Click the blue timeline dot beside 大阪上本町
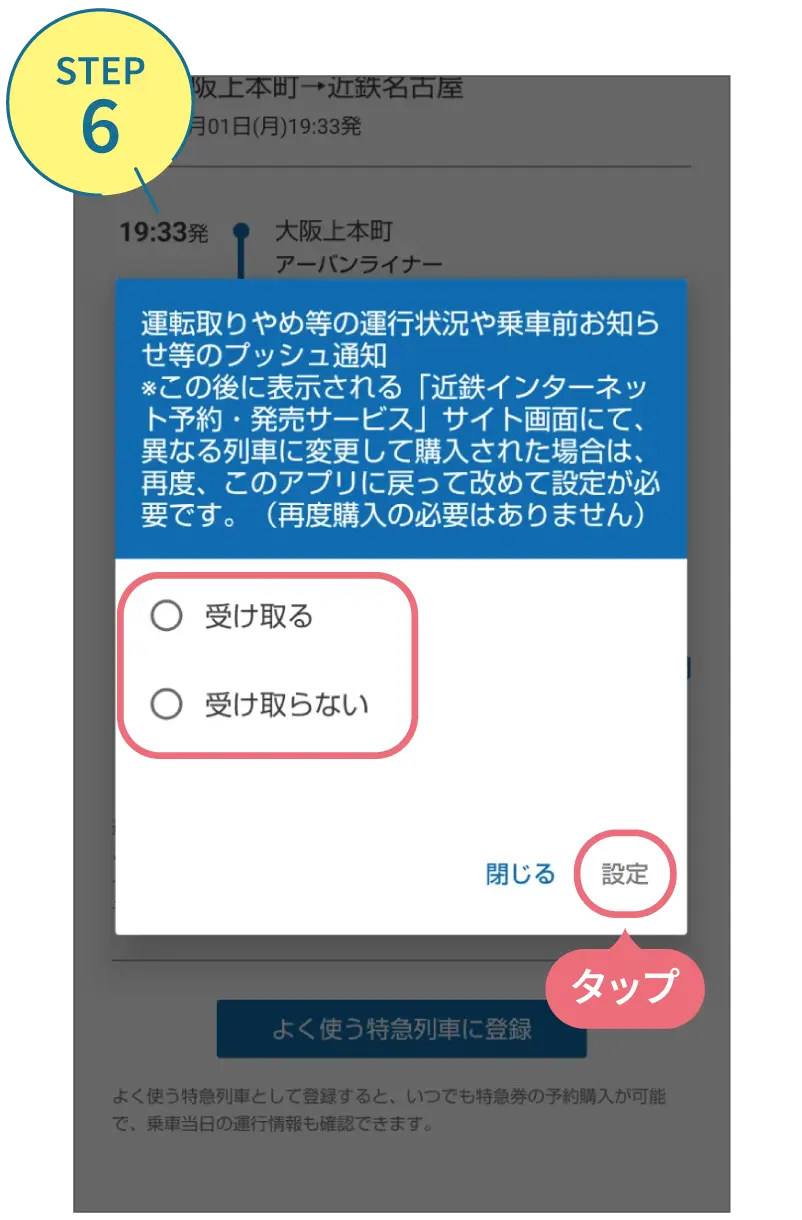 [240, 232]
